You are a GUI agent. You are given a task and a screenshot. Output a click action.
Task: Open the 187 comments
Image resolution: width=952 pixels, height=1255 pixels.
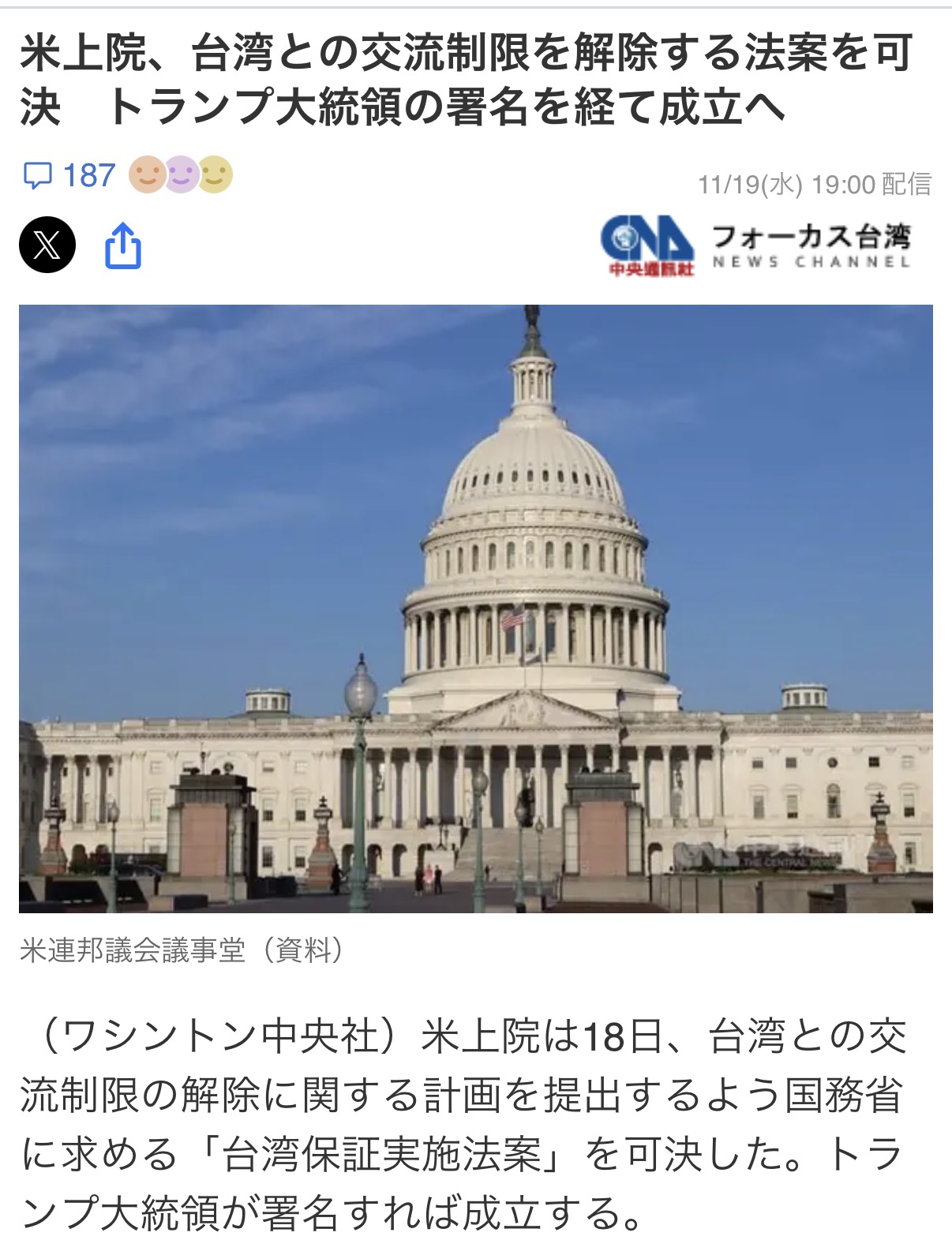pos(69,175)
